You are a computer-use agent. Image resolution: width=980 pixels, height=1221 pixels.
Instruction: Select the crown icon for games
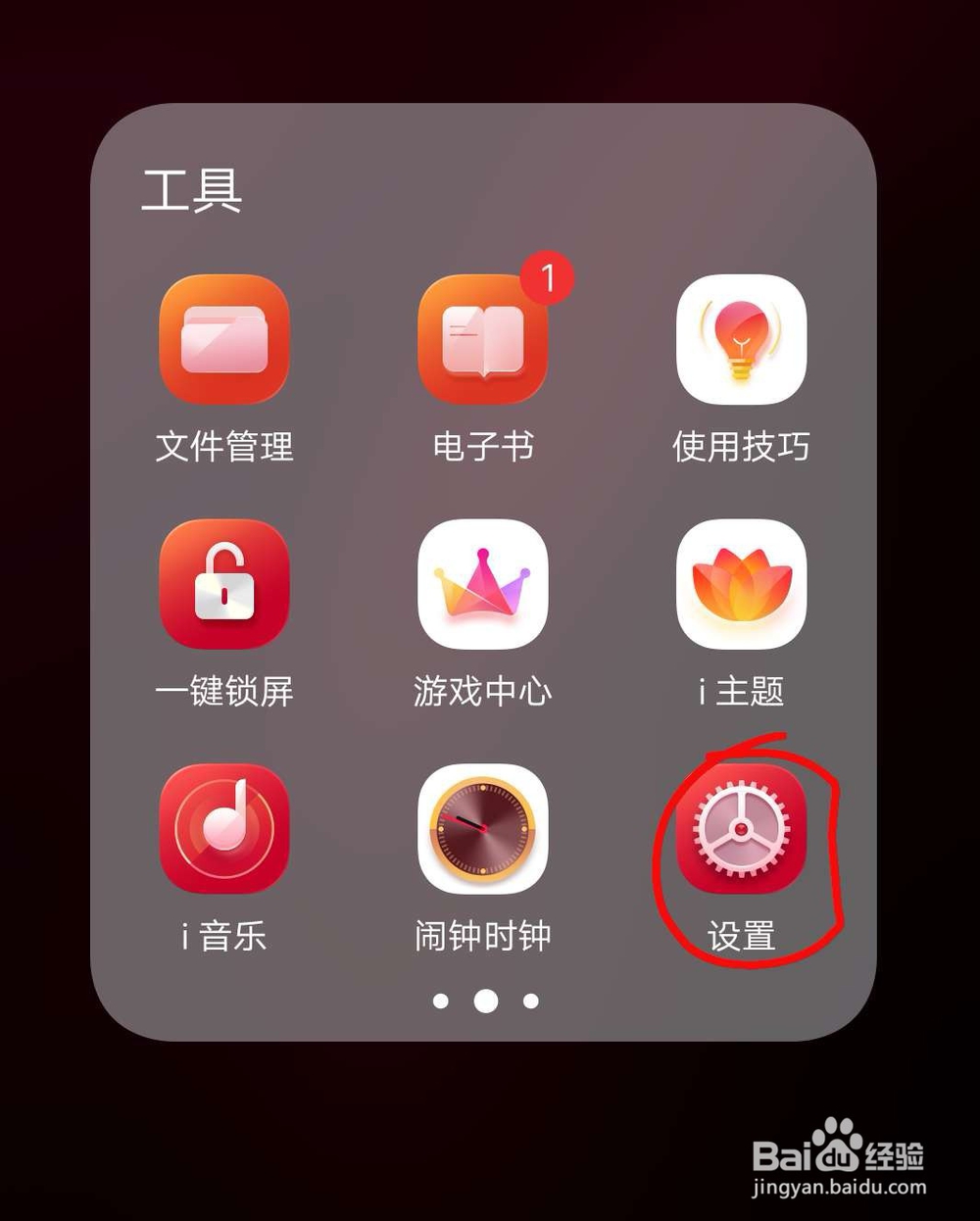pyautogui.click(x=483, y=581)
